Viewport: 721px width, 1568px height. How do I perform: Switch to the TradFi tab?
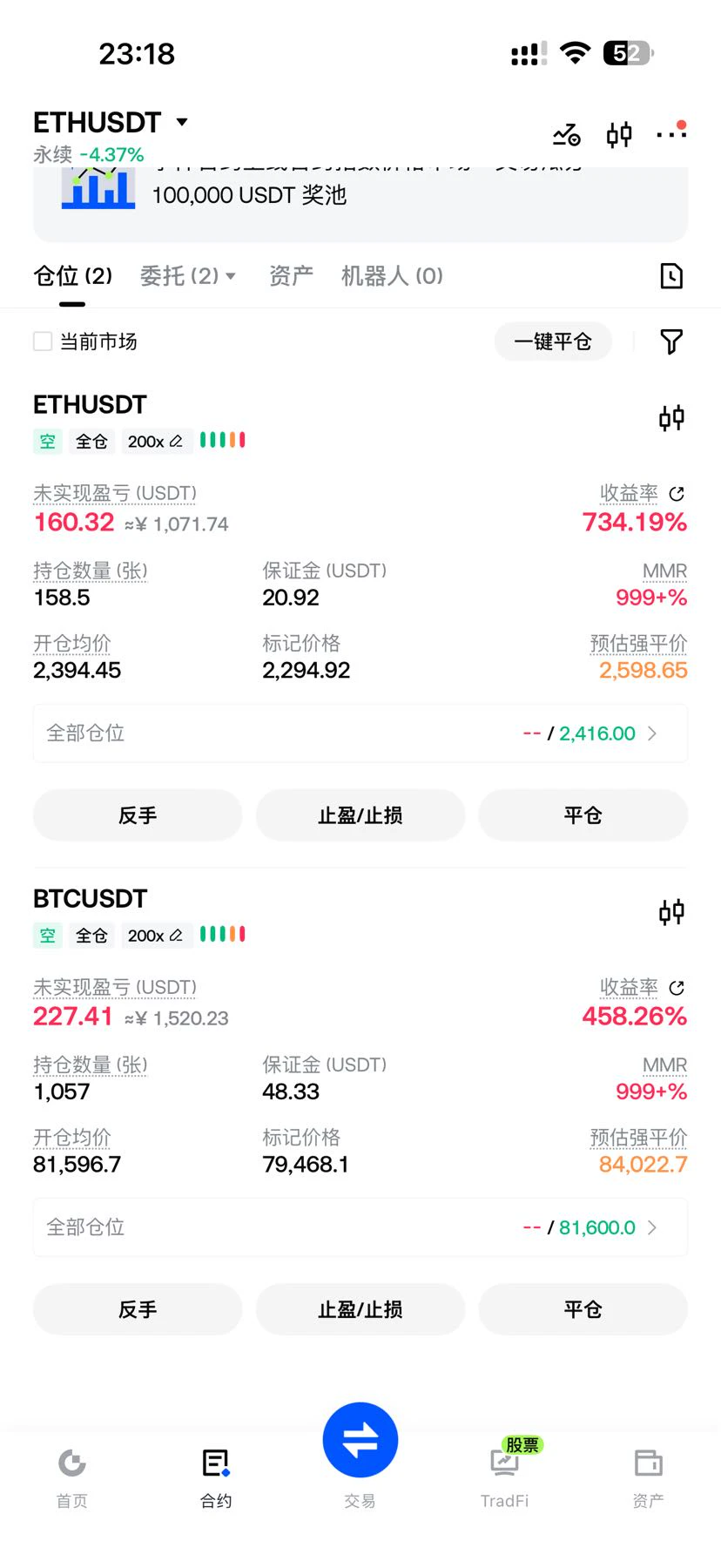[505, 1477]
